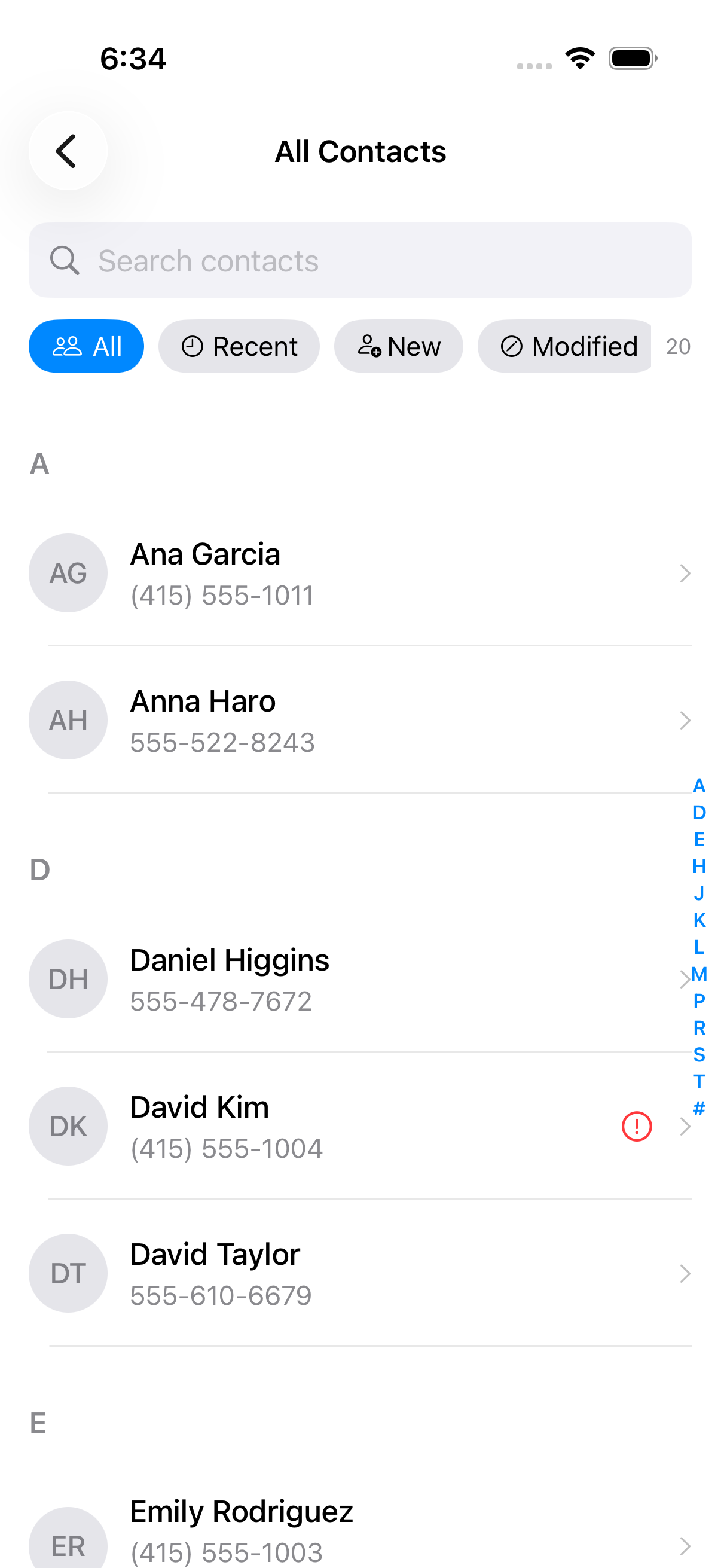The image size is (721, 1568).
Task: Tap the chevron beside David Taylor
Action: (x=685, y=1273)
